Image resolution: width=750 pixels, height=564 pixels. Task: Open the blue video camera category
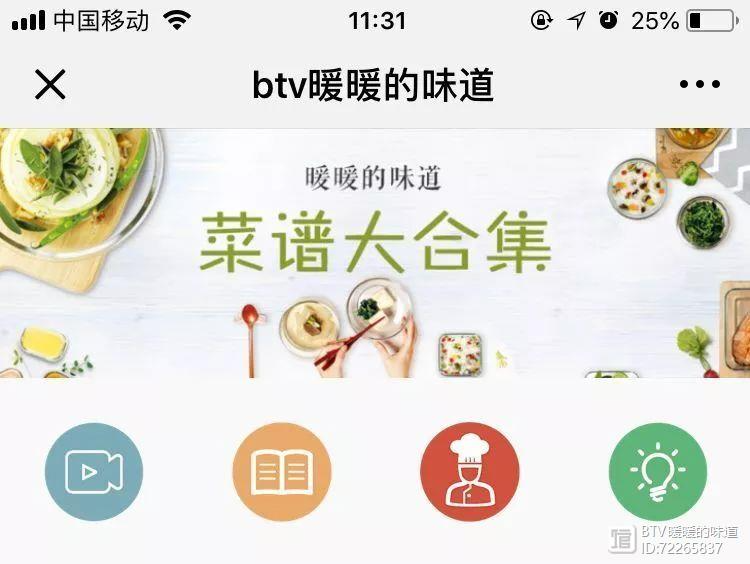click(x=94, y=472)
